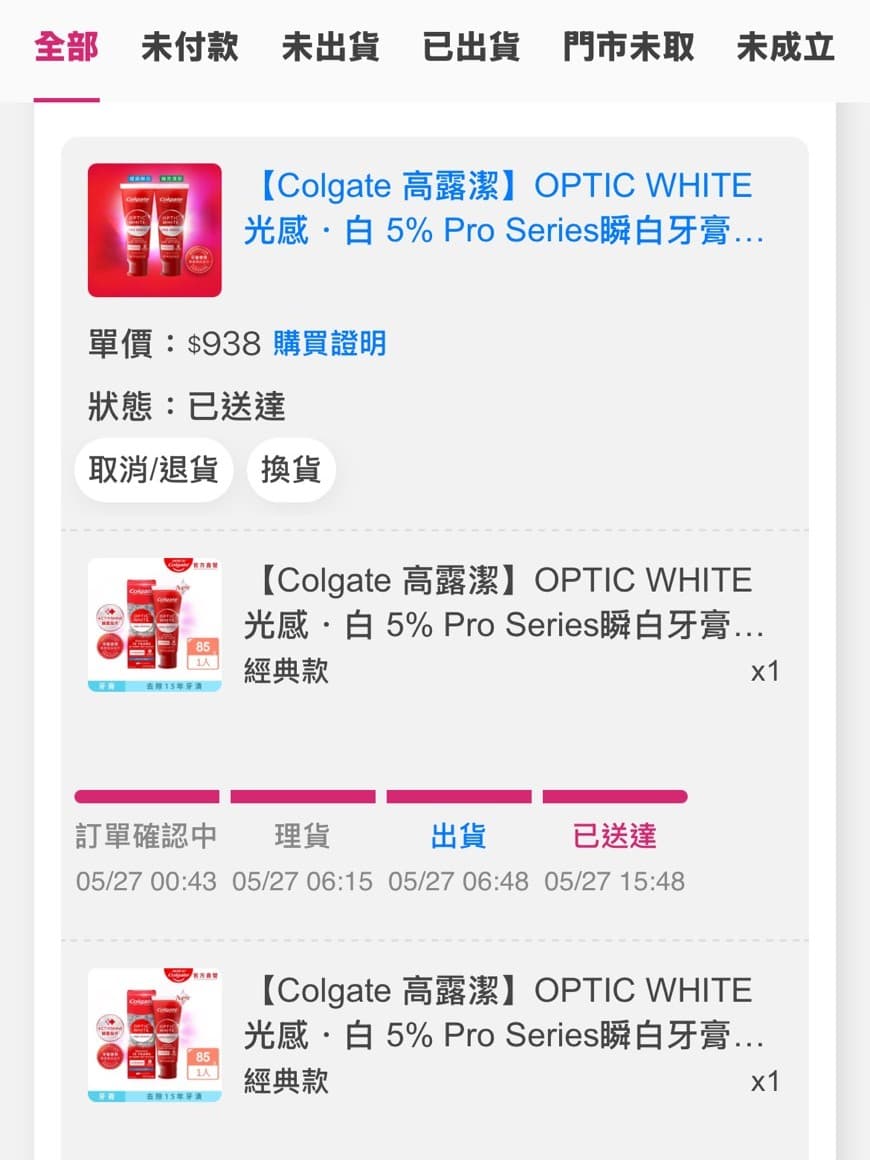
Task: Open the blue Colgate OPTIC WHITE product link
Action: coord(505,208)
